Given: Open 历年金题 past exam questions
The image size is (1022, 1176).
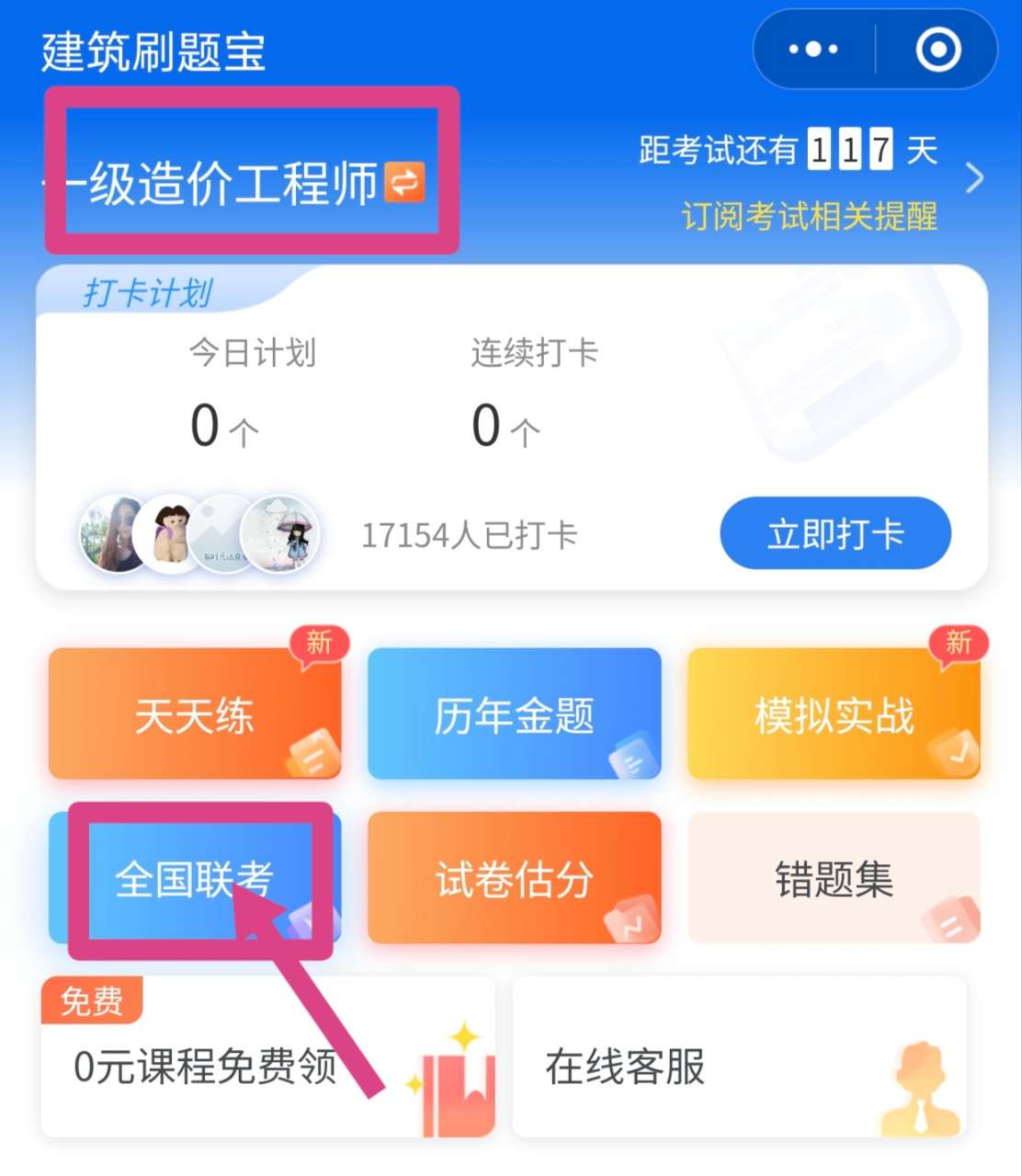Looking at the screenshot, I should [514, 714].
